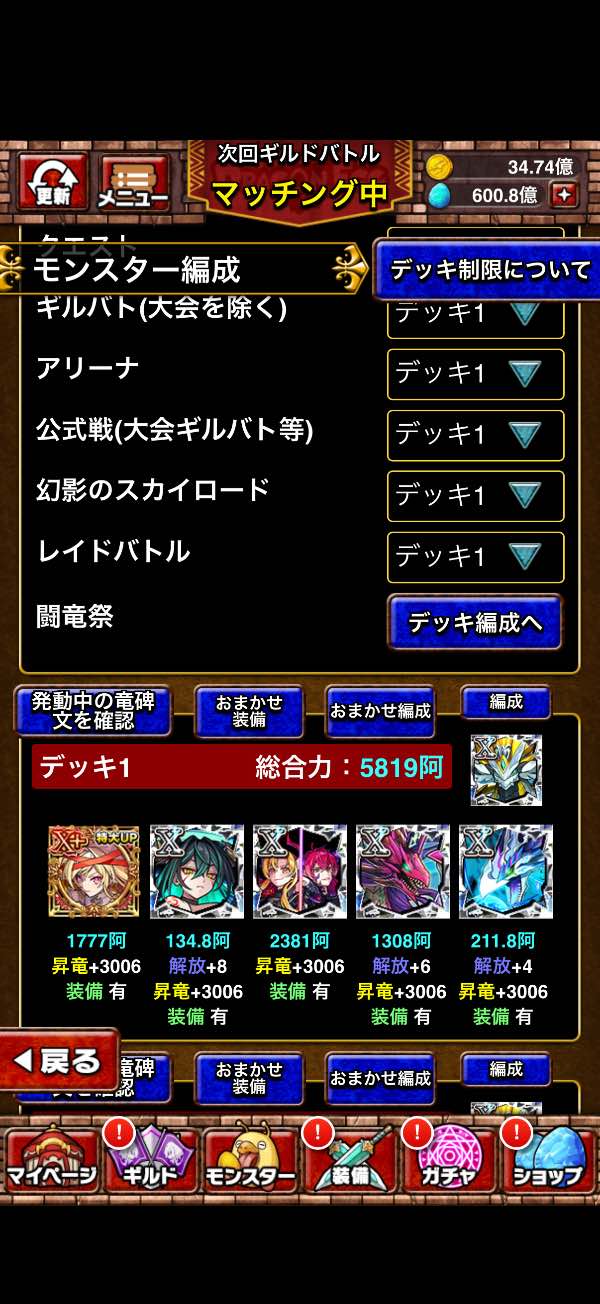The width and height of the screenshot is (600, 1304).
Task: Select the monster with 2381阿 power
Action: coord(299,872)
